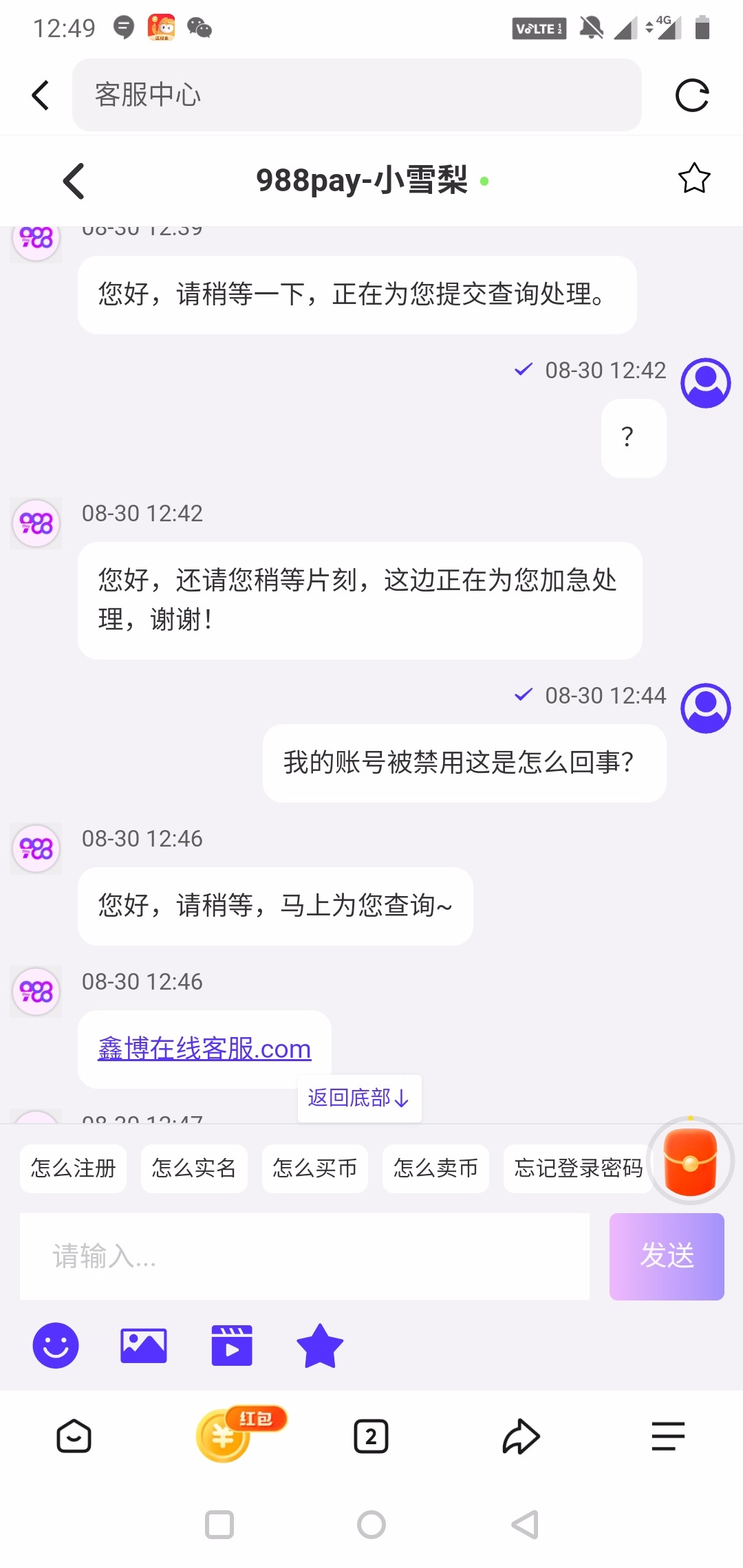
Task: Choose the 怎么买币 quick question chip
Action: [315, 1168]
